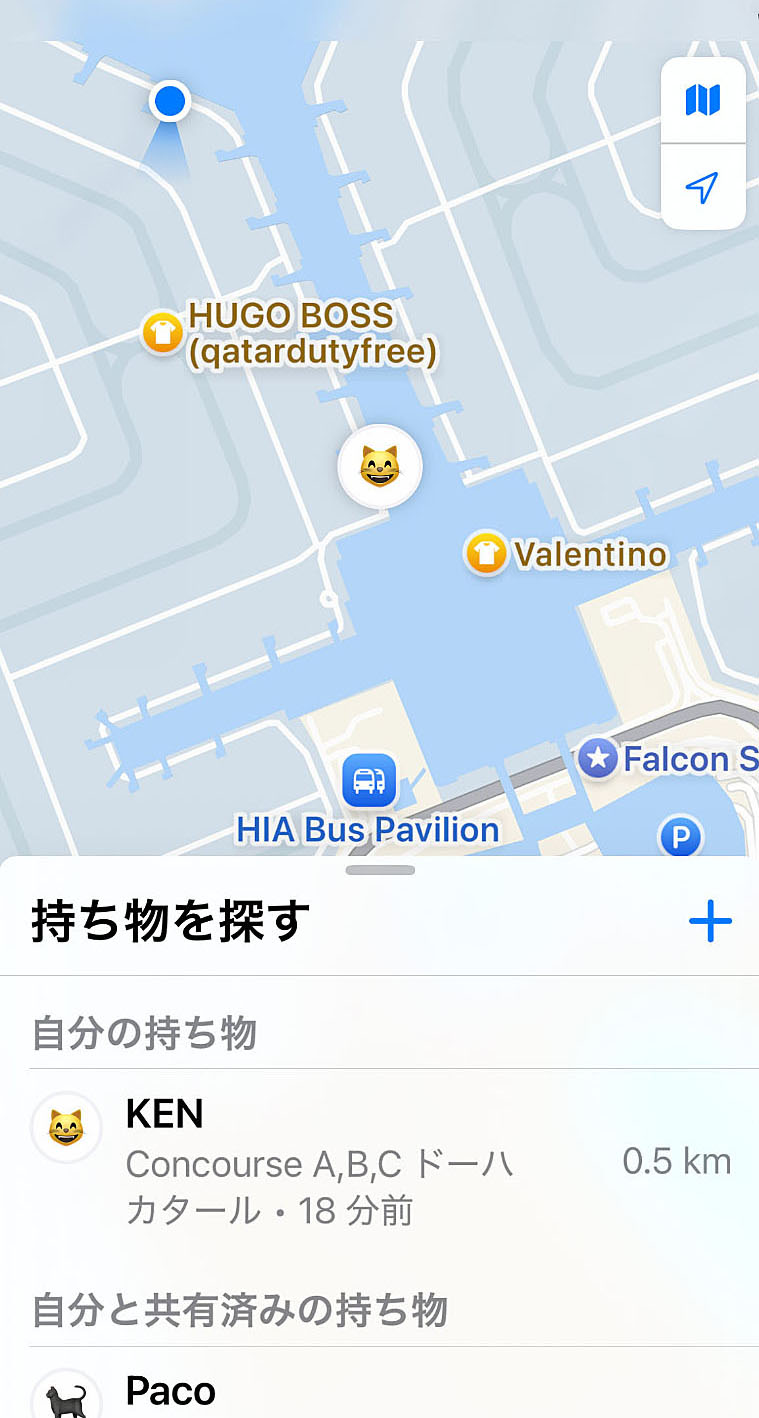The height and width of the screenshot is (1418, 759).
Task: Tap the parking P marker
Action: click(681, 836)
